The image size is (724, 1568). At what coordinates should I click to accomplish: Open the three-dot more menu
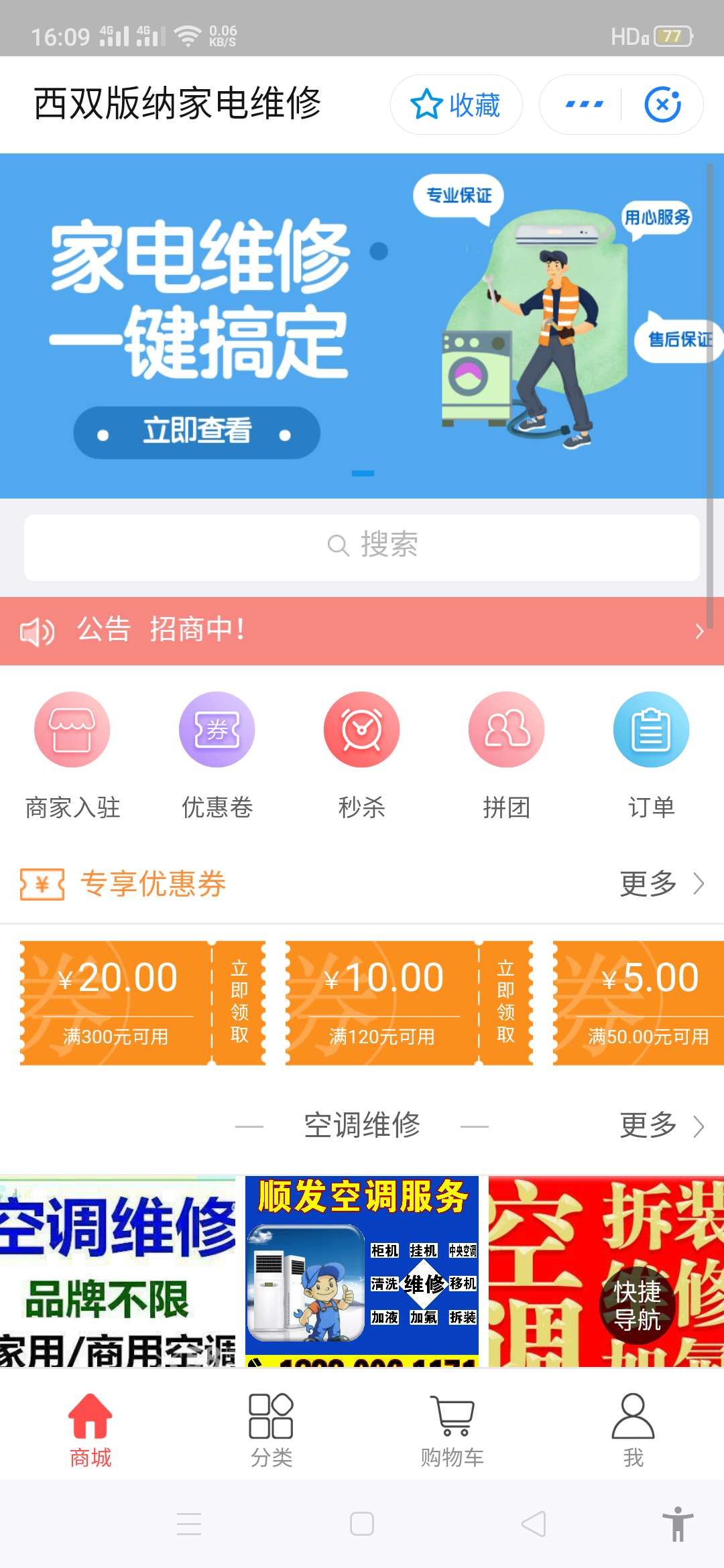[584, 105]
